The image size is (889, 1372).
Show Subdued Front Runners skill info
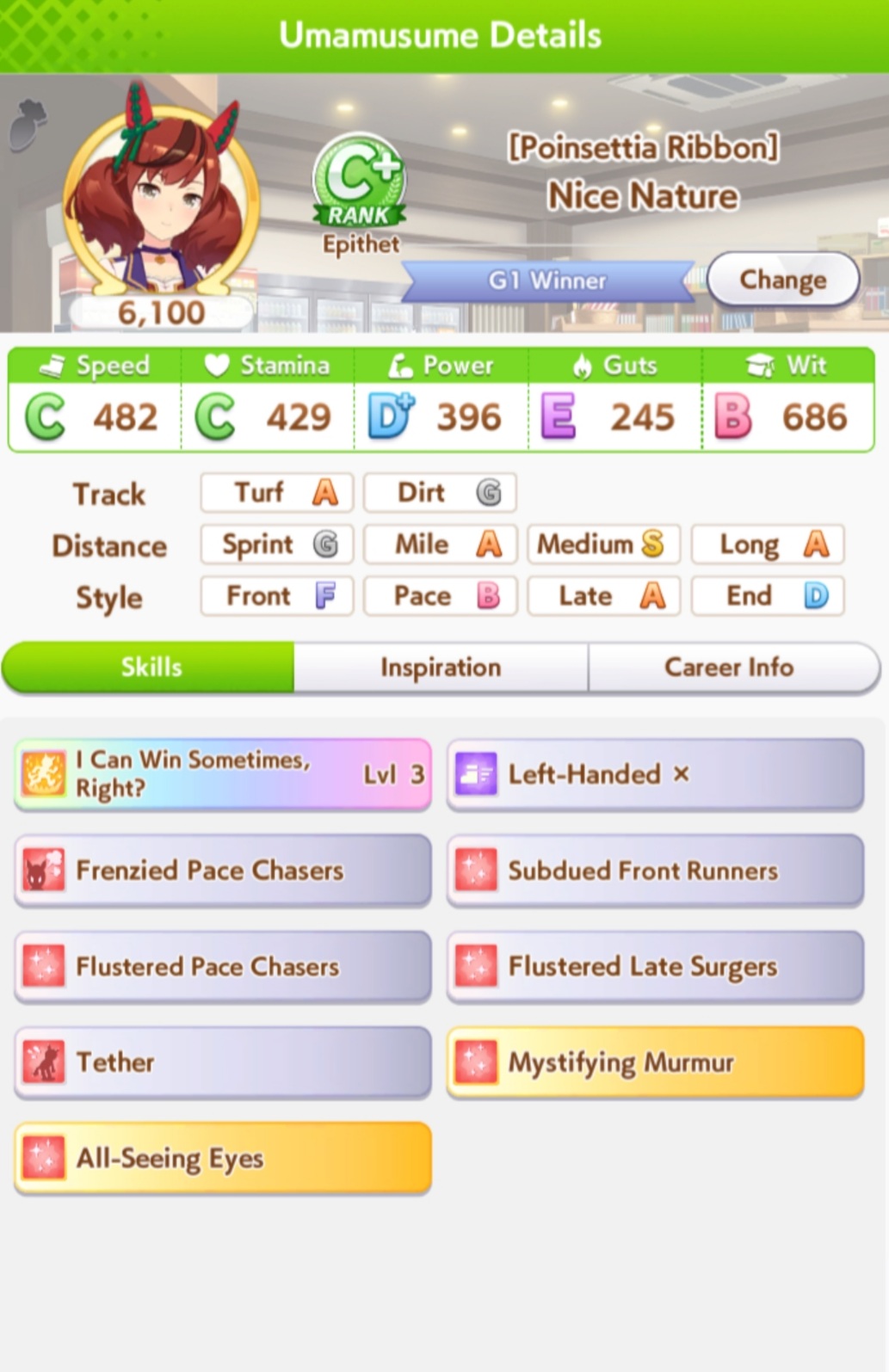pos(655,871)
